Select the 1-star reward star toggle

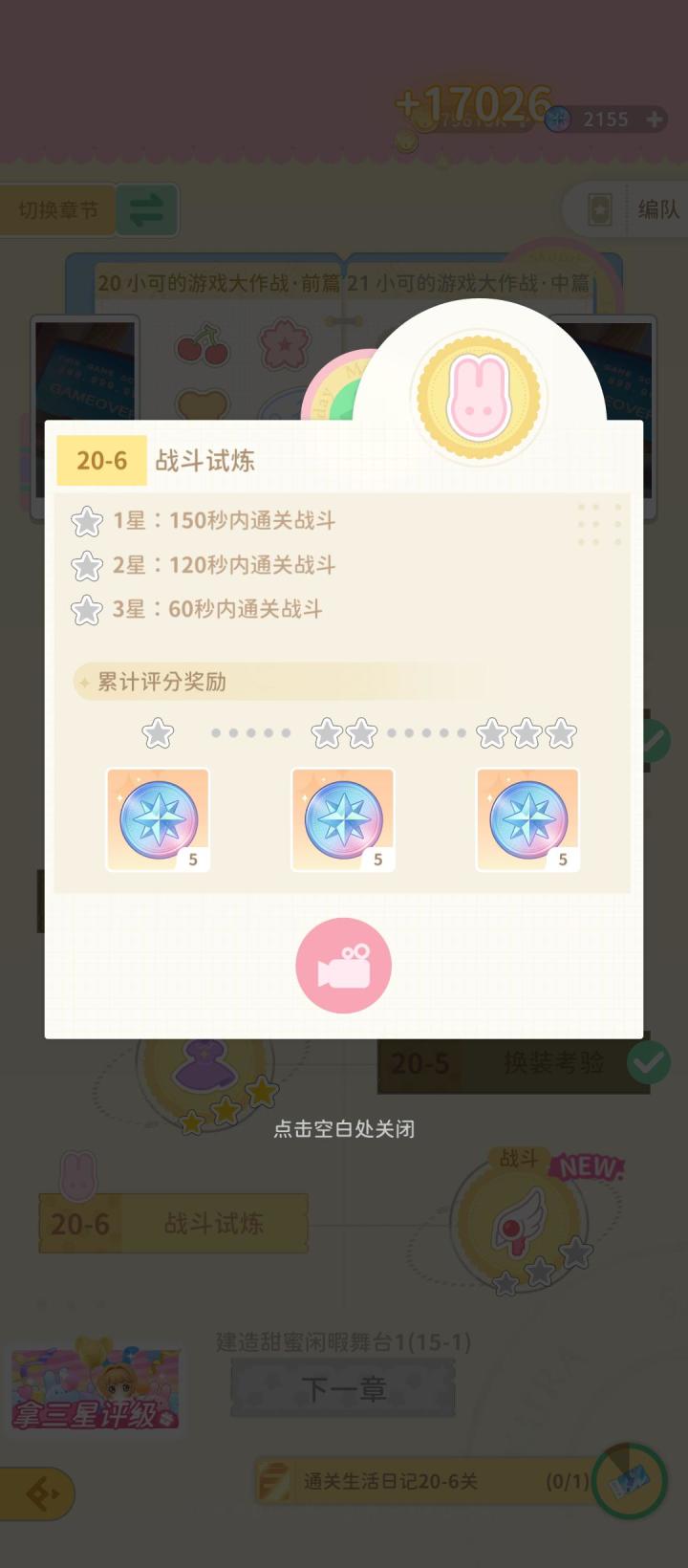tap(160, 732)
